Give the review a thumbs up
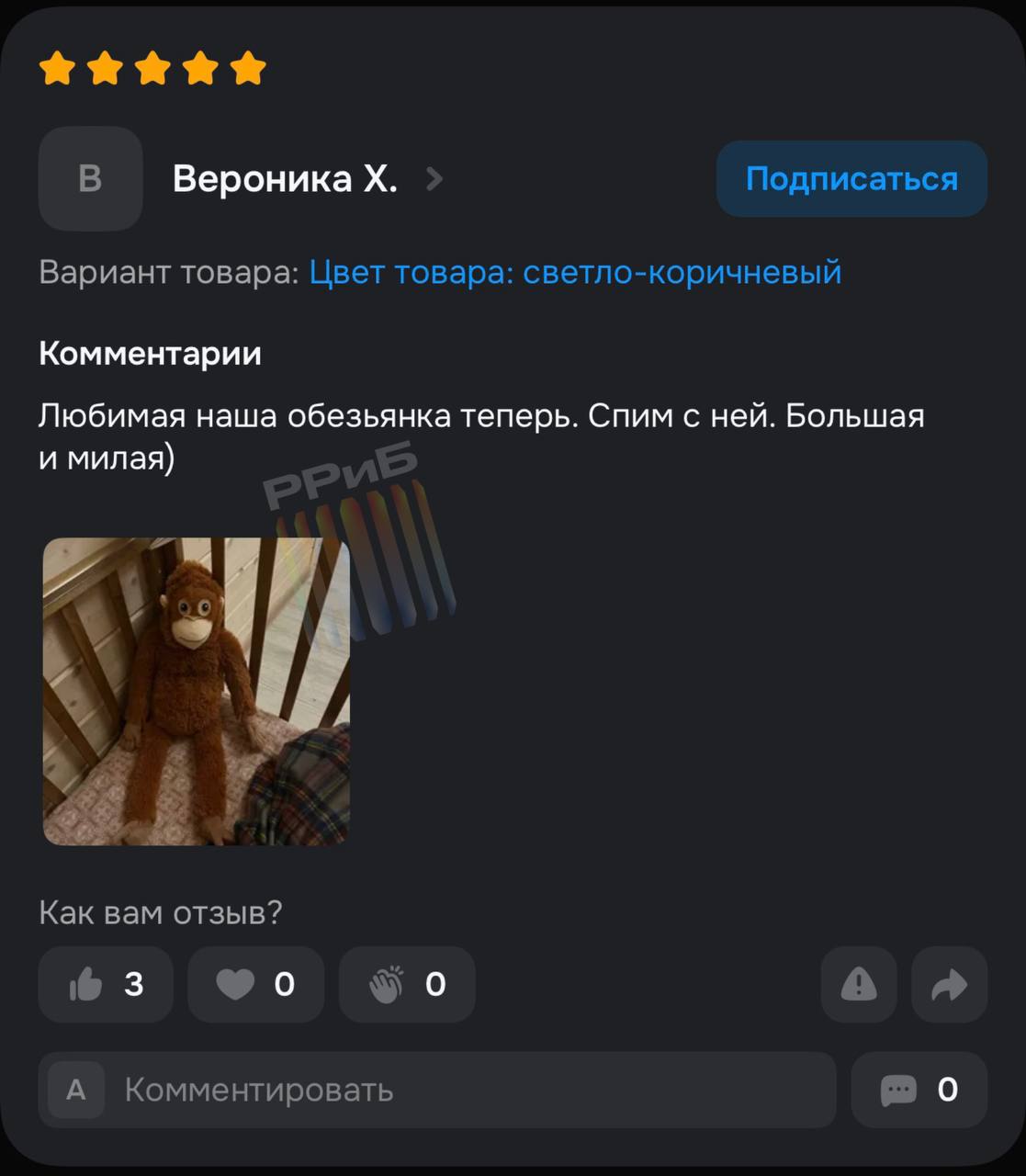The height and width of the screenshot is (1176, 1026). (106, 985)
